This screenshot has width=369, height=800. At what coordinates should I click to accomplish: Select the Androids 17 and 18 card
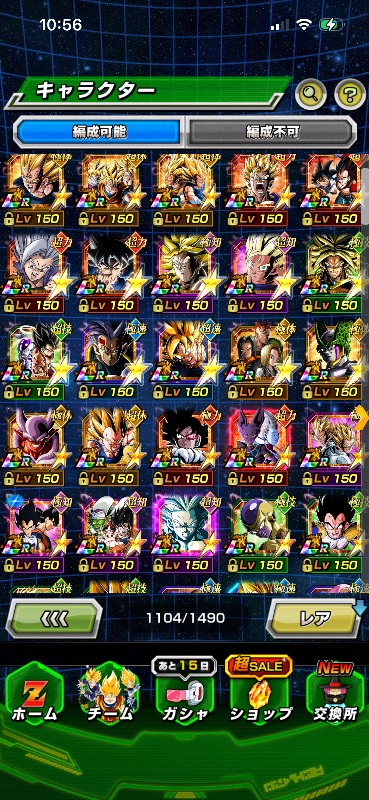click(x=260, y=360)
